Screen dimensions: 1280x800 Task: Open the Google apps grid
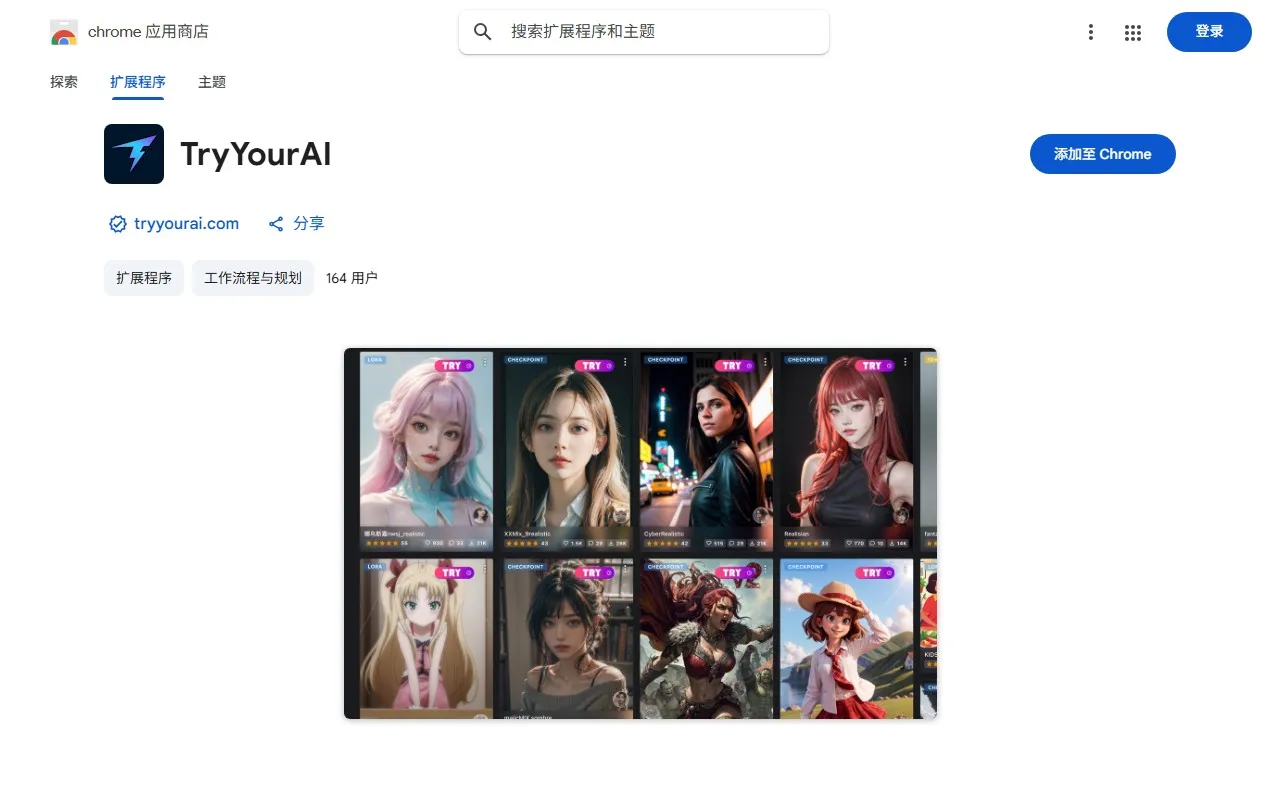coord(1132,32)
